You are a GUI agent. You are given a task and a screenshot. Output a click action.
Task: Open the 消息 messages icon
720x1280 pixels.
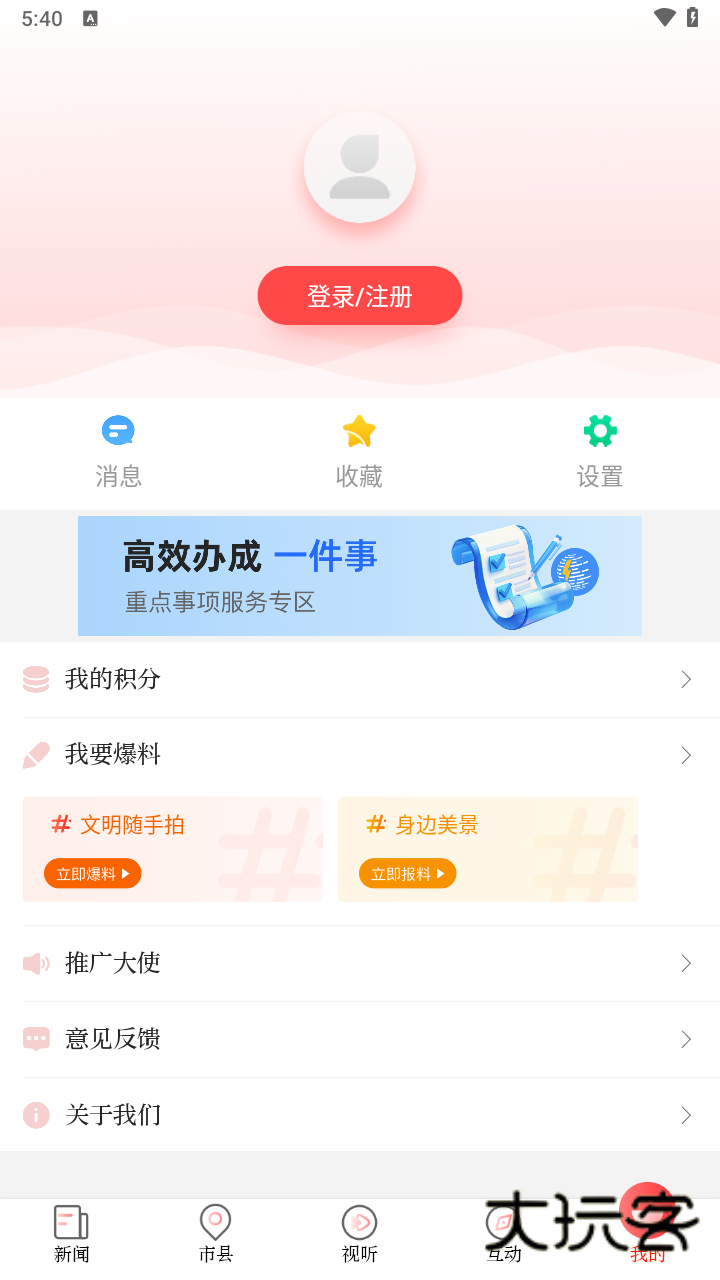click(118, 430)
